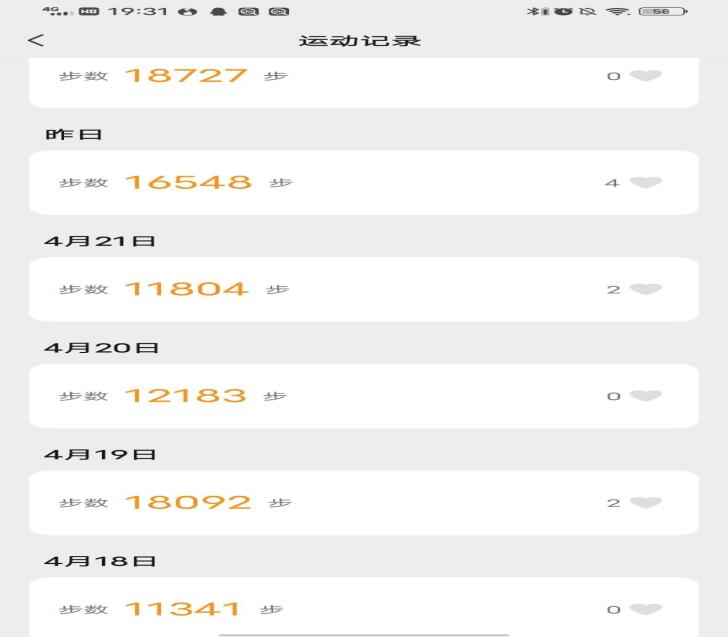Viewport: 728px width, 637px height.
Task: Heart the 4月18日 record of 11341 steps
Action: click(x=646, y=609)
